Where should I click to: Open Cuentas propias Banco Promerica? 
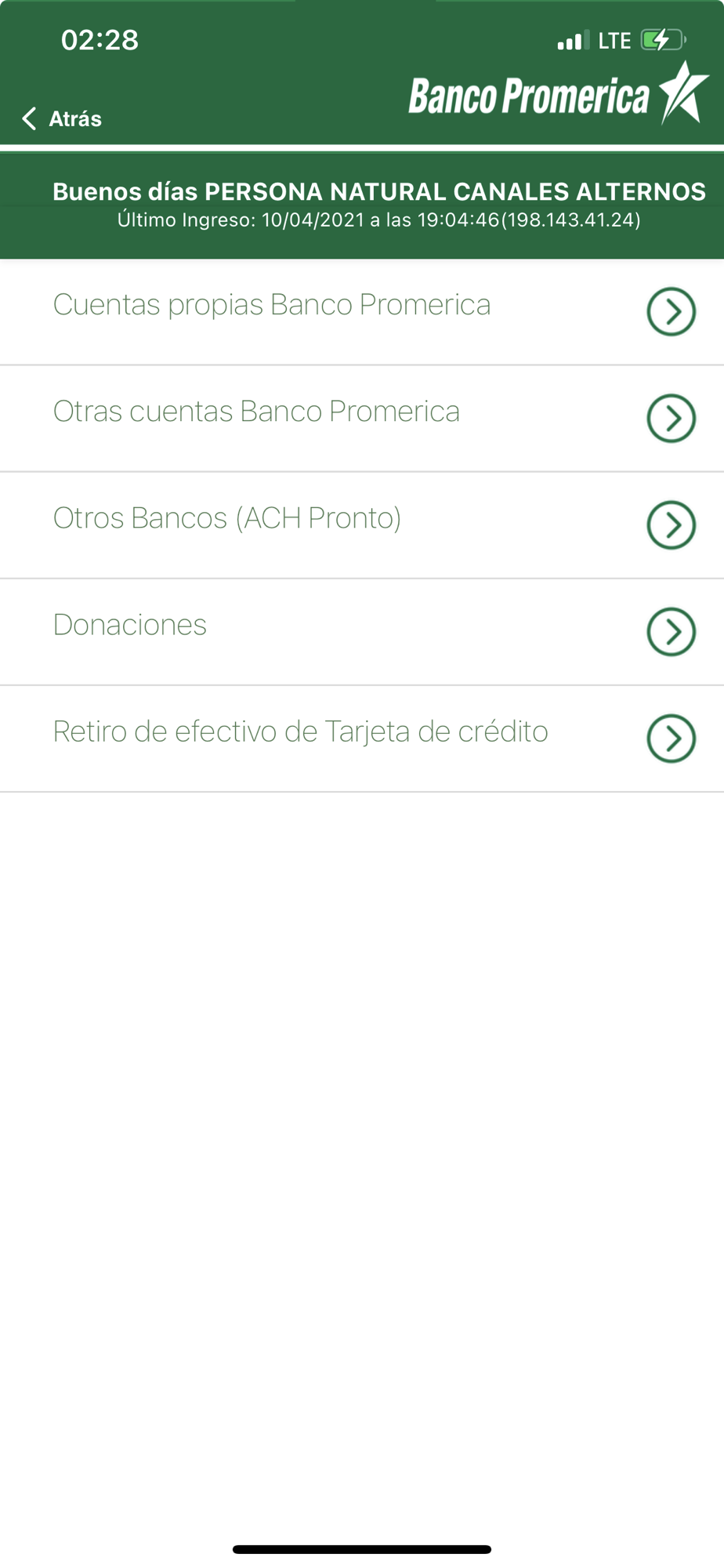360,311
